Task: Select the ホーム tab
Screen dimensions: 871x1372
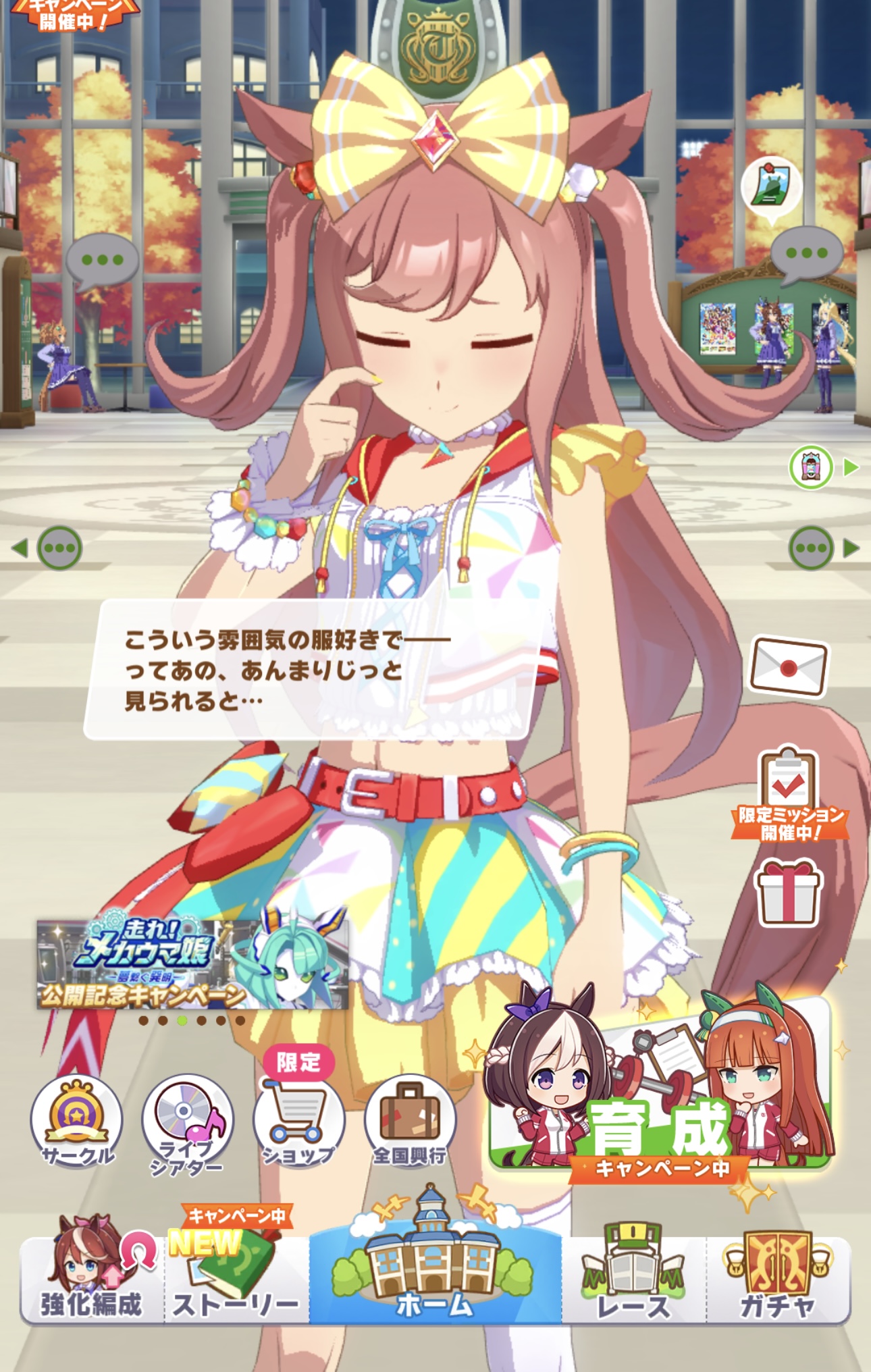Action: [435, 1269]
